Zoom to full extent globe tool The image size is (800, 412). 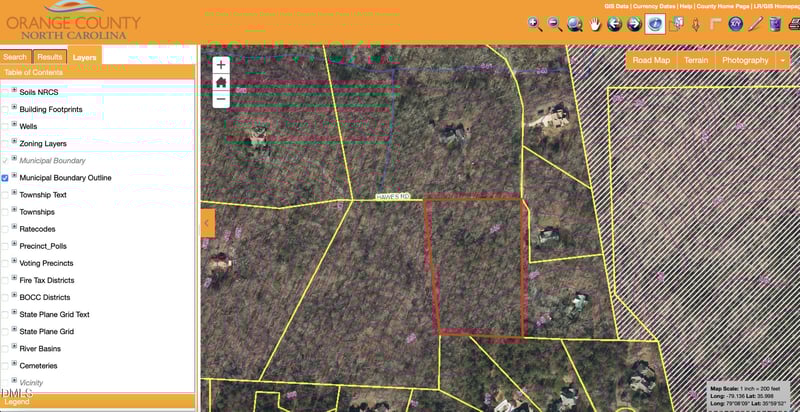tap(575, 23)
